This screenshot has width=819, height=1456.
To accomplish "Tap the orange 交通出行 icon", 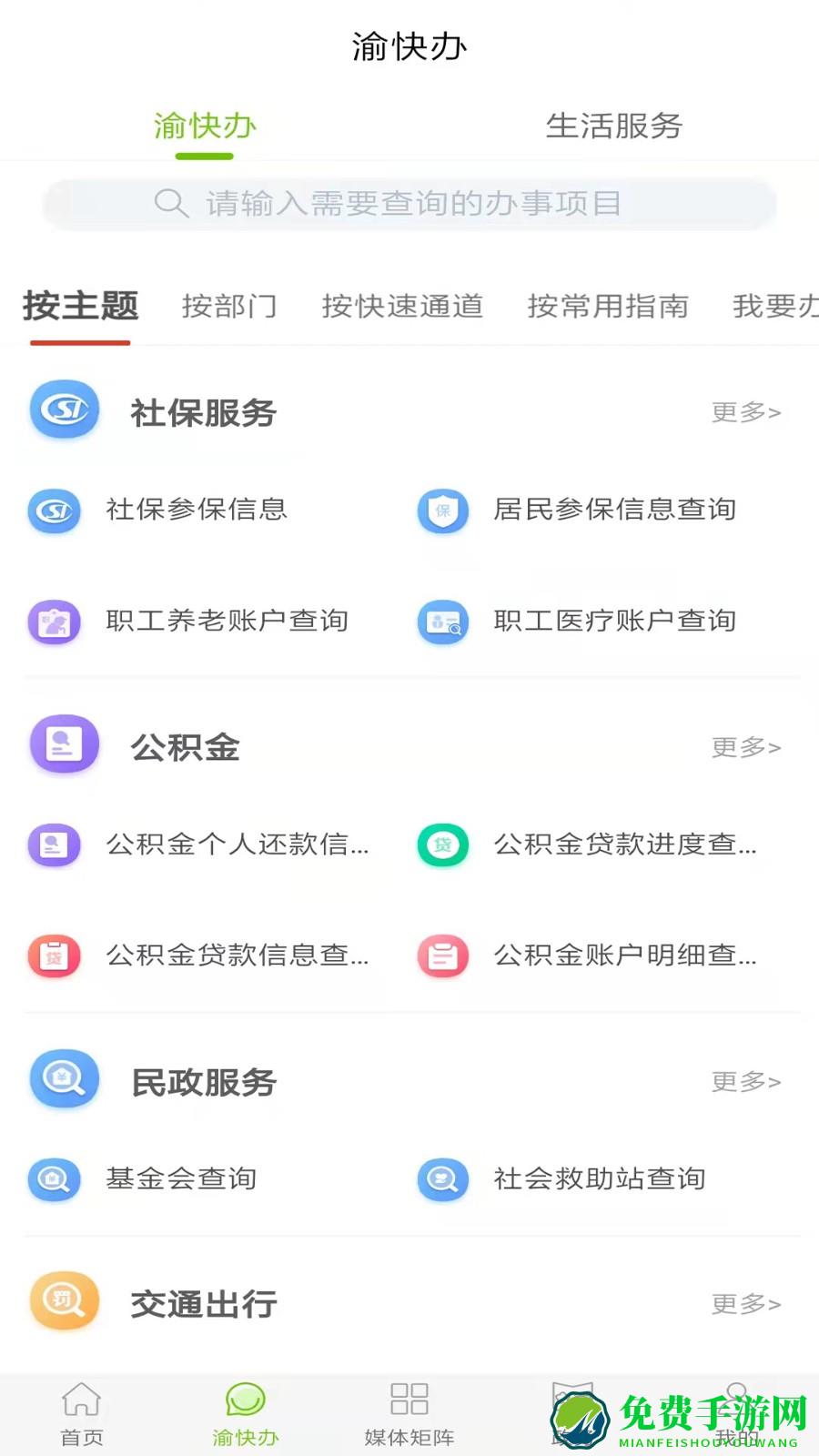I will (63, 1301).
